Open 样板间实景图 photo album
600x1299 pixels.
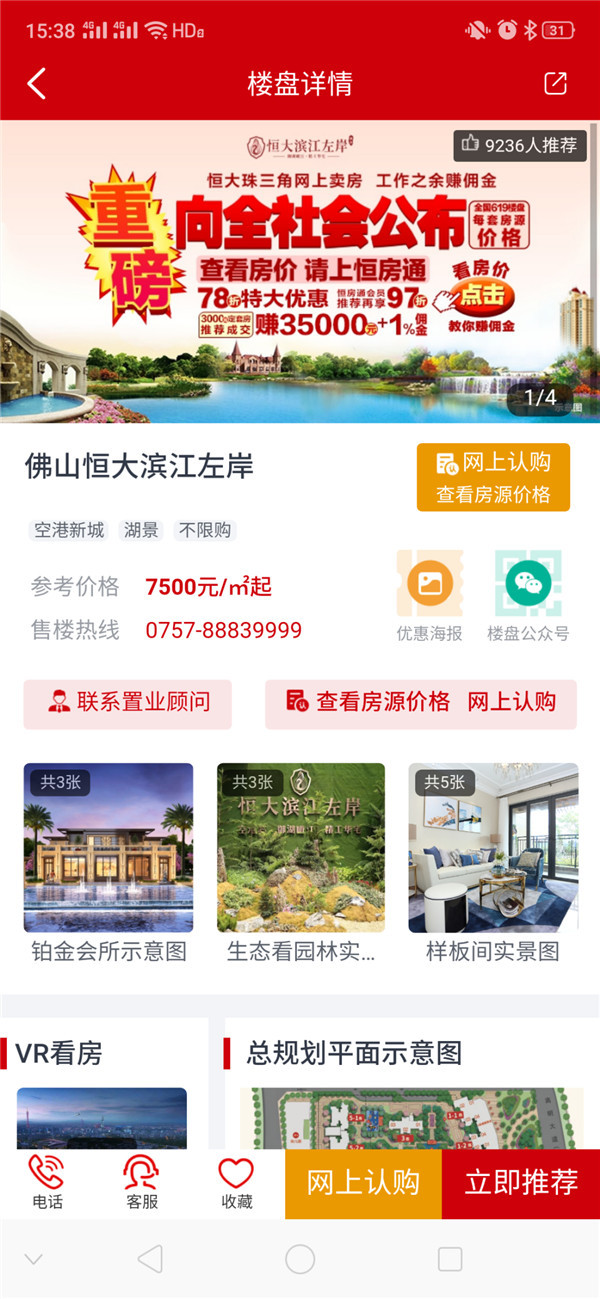point(493,864)
